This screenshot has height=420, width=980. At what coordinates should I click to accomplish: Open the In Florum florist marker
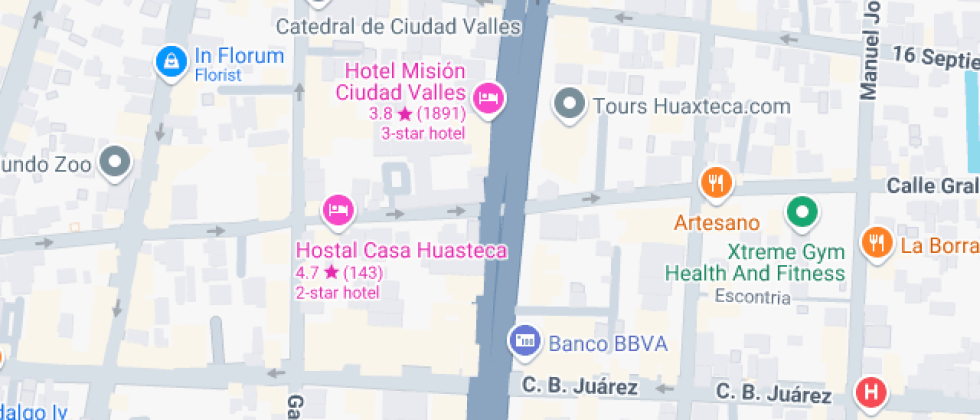pyautogui.click(x=171, y=61)
